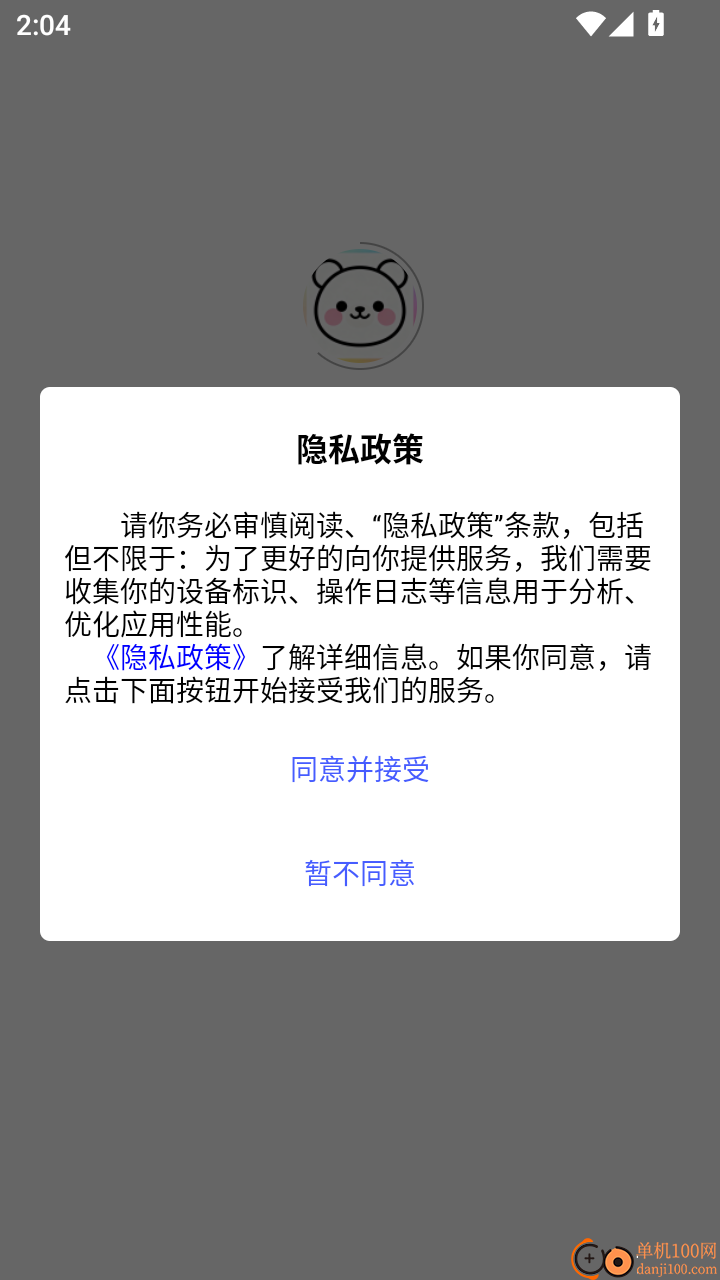Screen dimensions: 720x1280
Task: Tap the clock showing 2:04
Action: pos(42,26)
